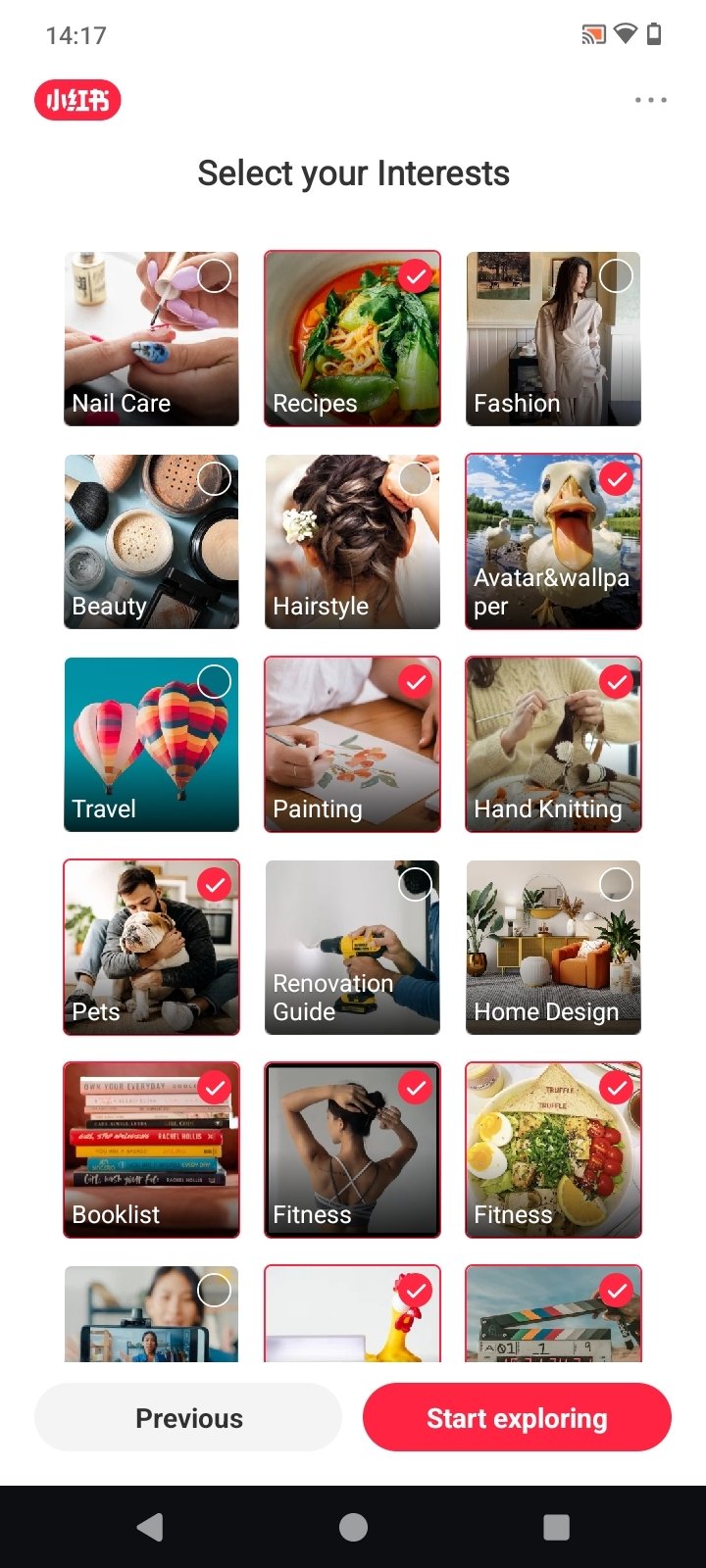Image resolution: width=706 pixels, height=1568 pixels.
Task: Deselect the Hand Knitting tile
Action: 553,744
